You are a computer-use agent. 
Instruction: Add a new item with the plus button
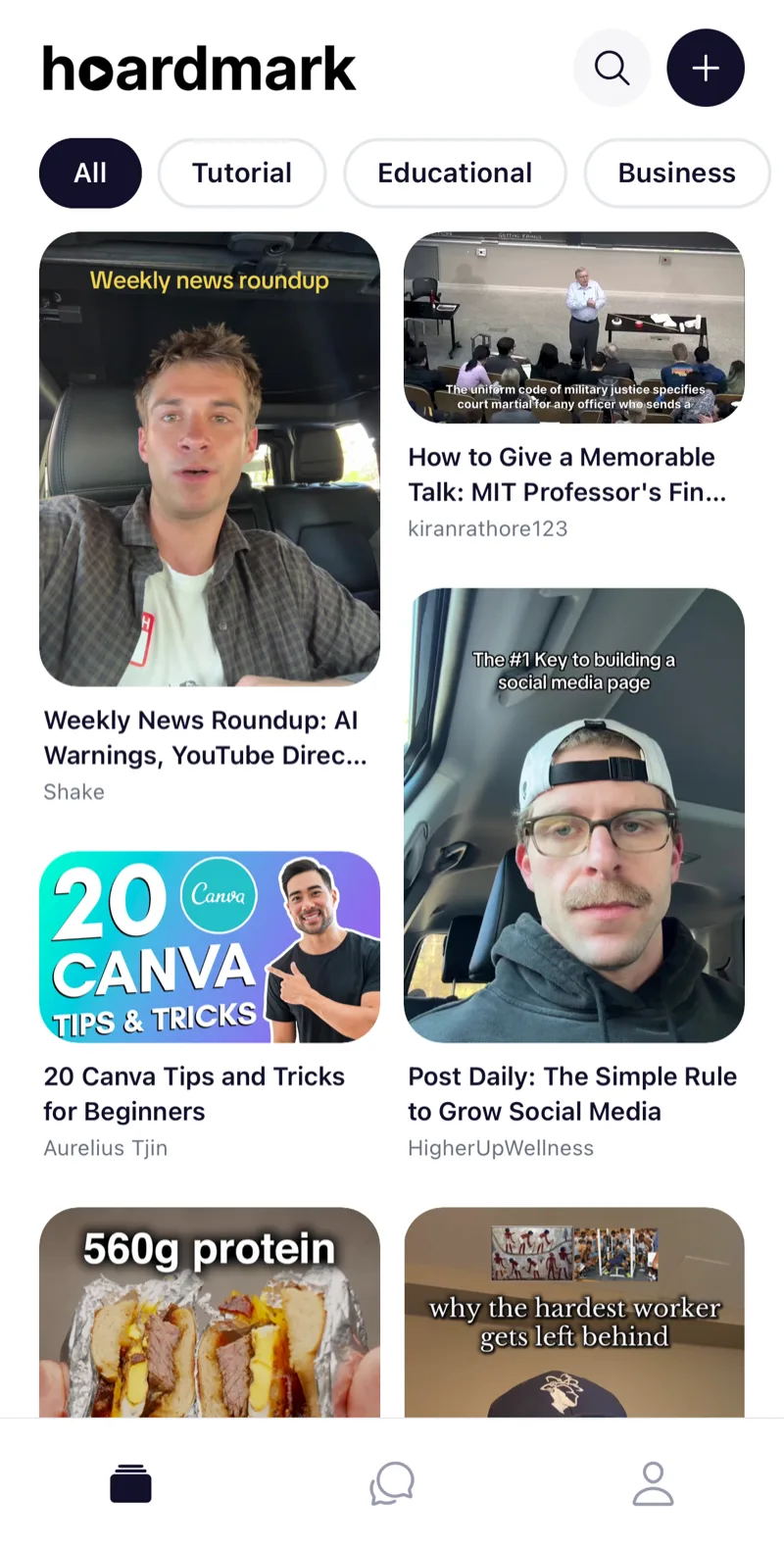706,68
